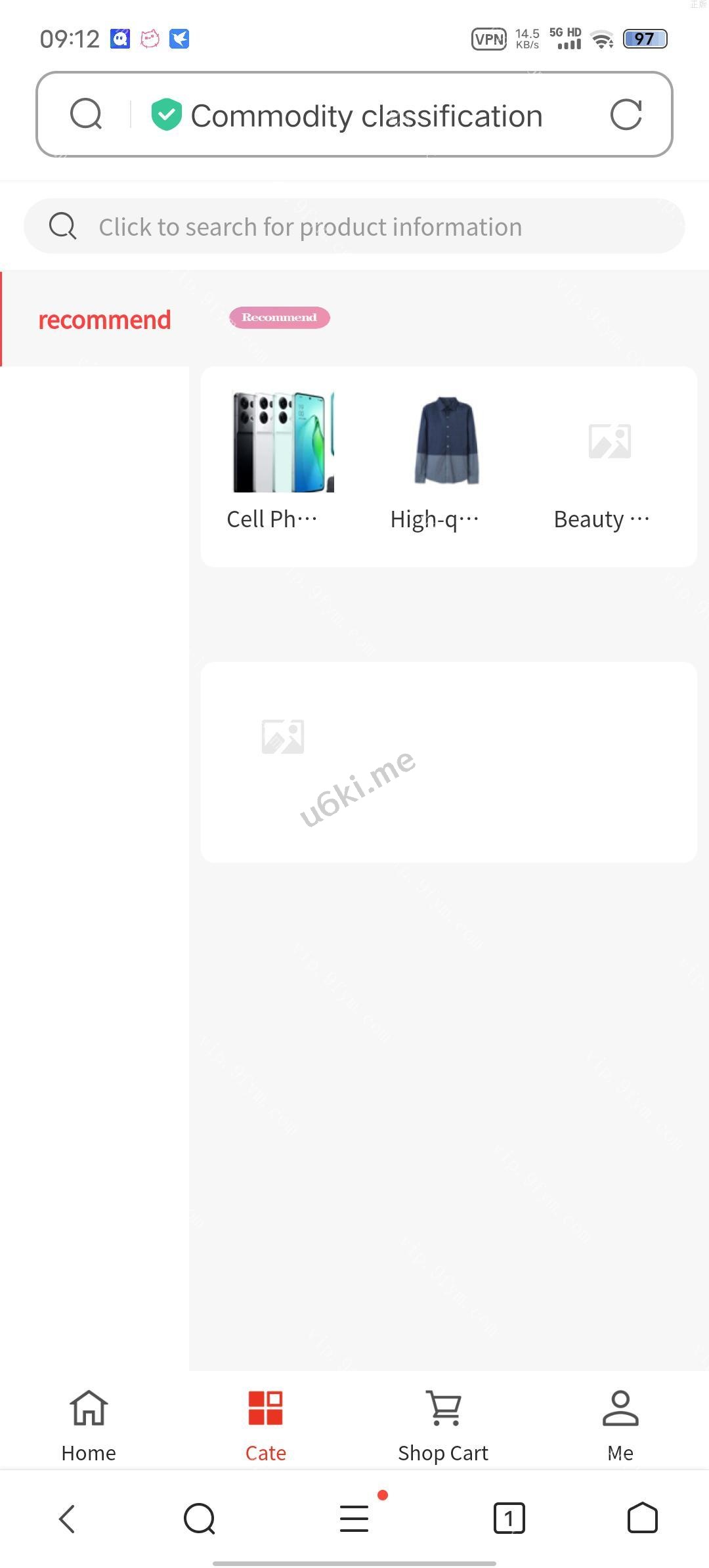The image size is (709, 1568).
Task: Go to the browser home page
Action: coord(642,1519)
